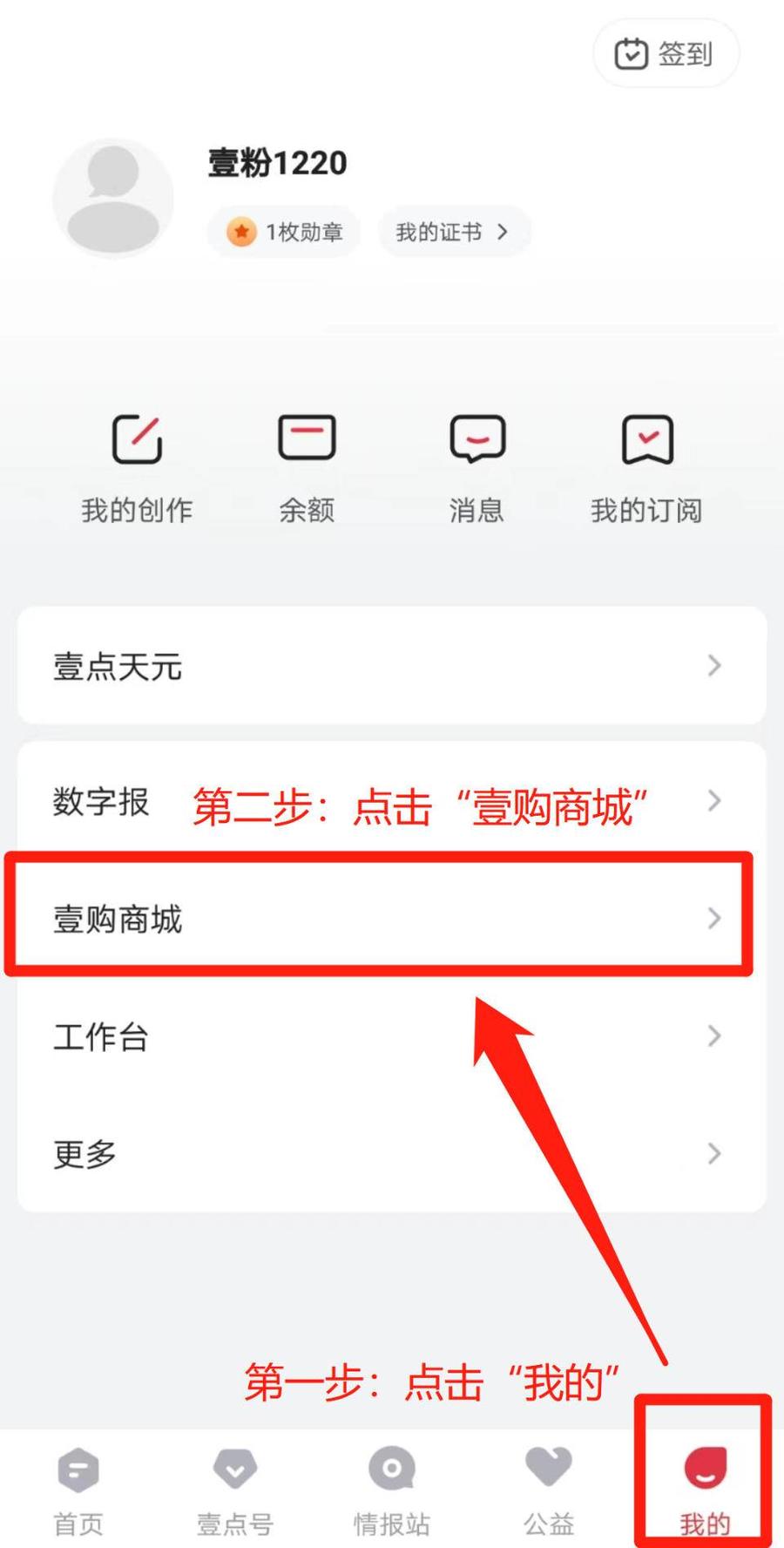The image size is (784, 1548).
Task: Open 消息 messages
Action: click(476, 467)
